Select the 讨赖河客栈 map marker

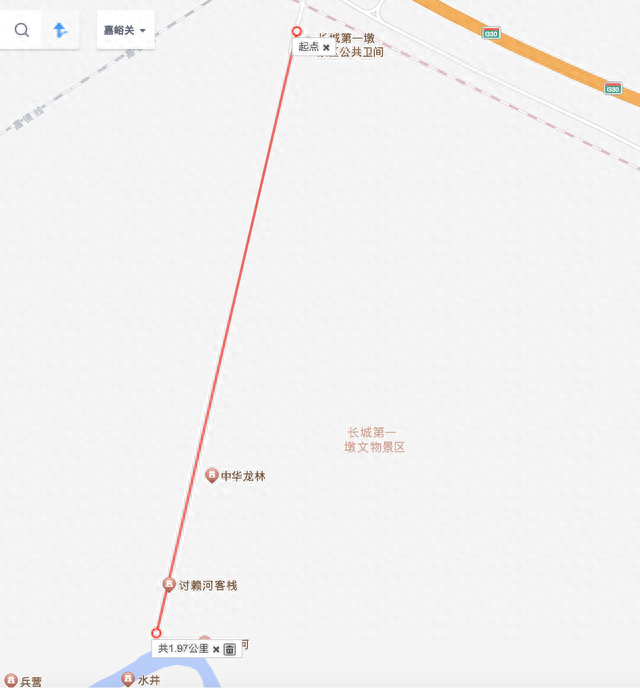click(x=169, y=584)
